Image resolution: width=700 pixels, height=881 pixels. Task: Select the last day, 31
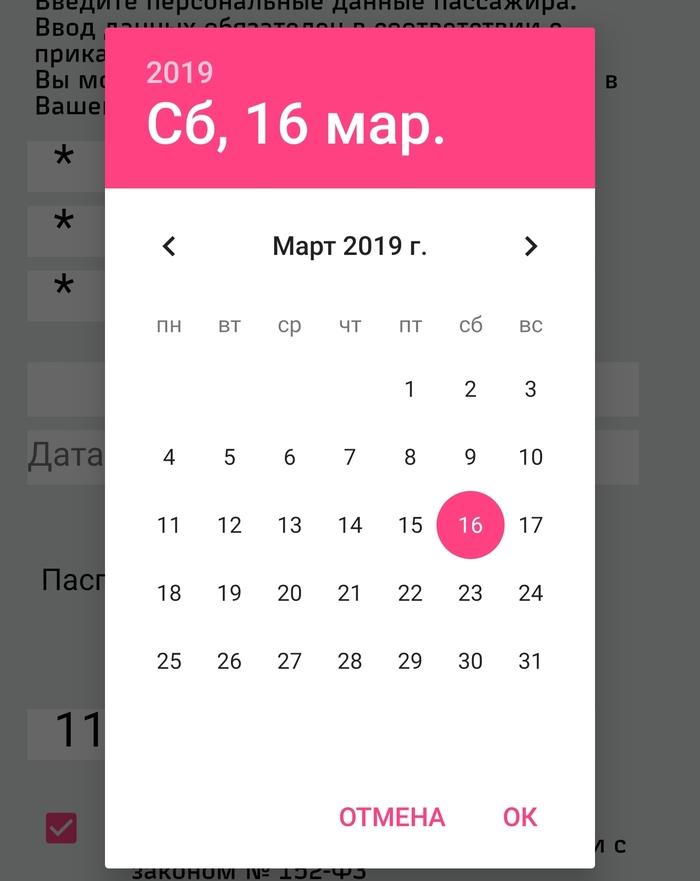[531, 661]
